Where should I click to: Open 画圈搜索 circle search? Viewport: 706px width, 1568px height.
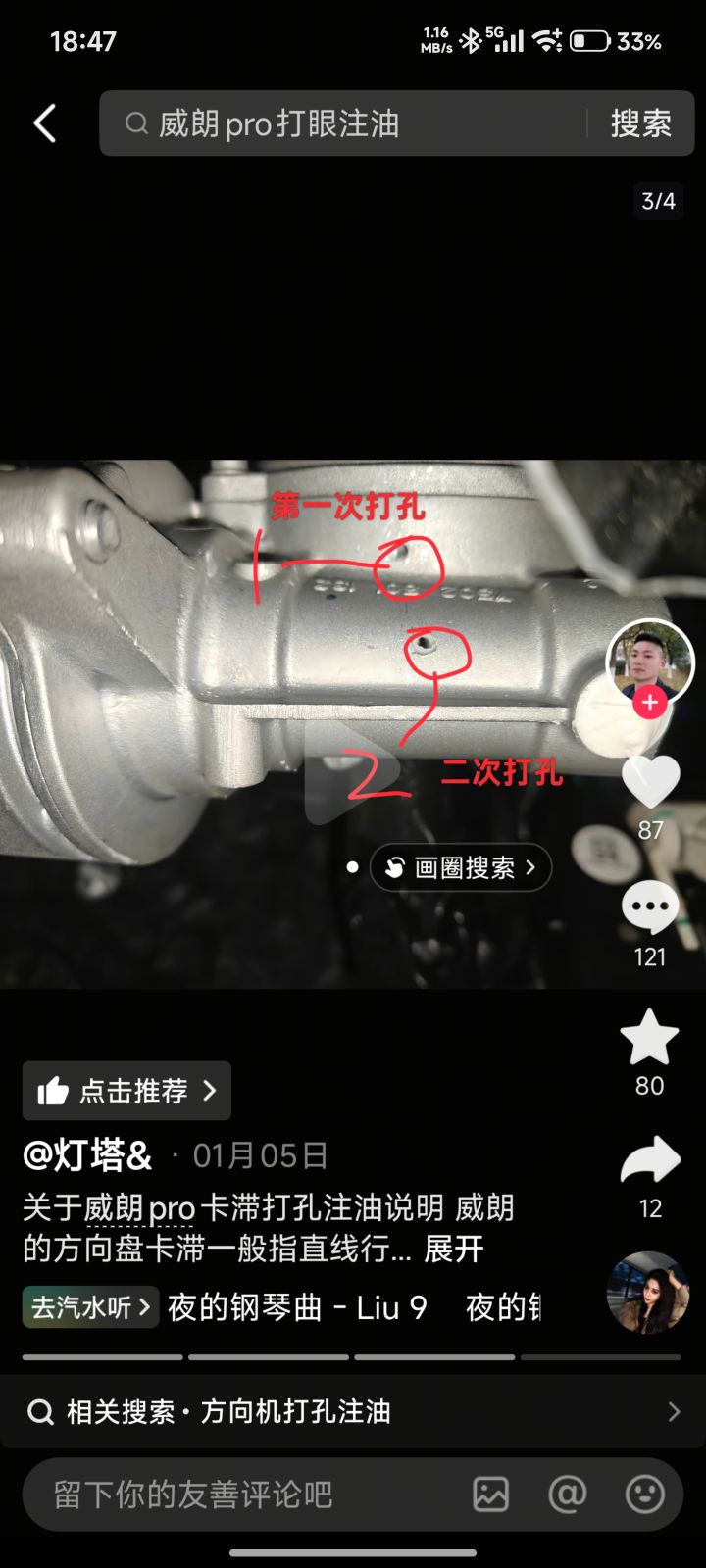(x=461, y=867)
